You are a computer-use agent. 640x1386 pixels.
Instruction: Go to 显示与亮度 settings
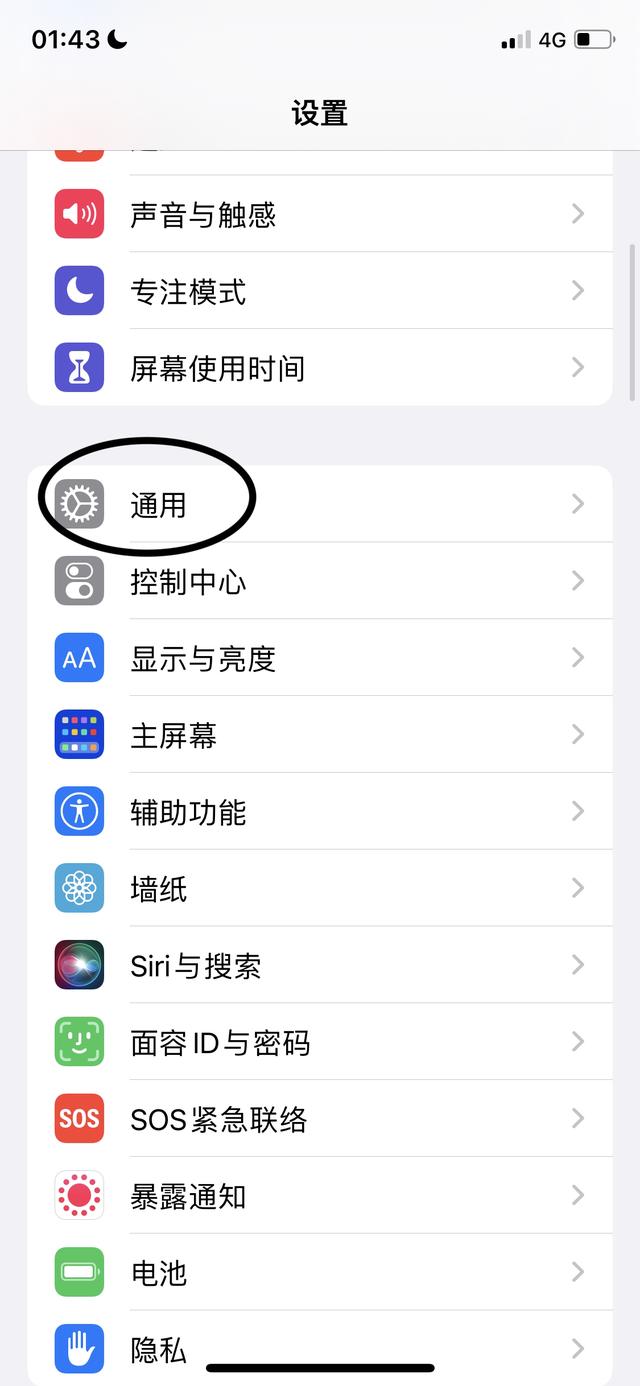tap(320, 658)
